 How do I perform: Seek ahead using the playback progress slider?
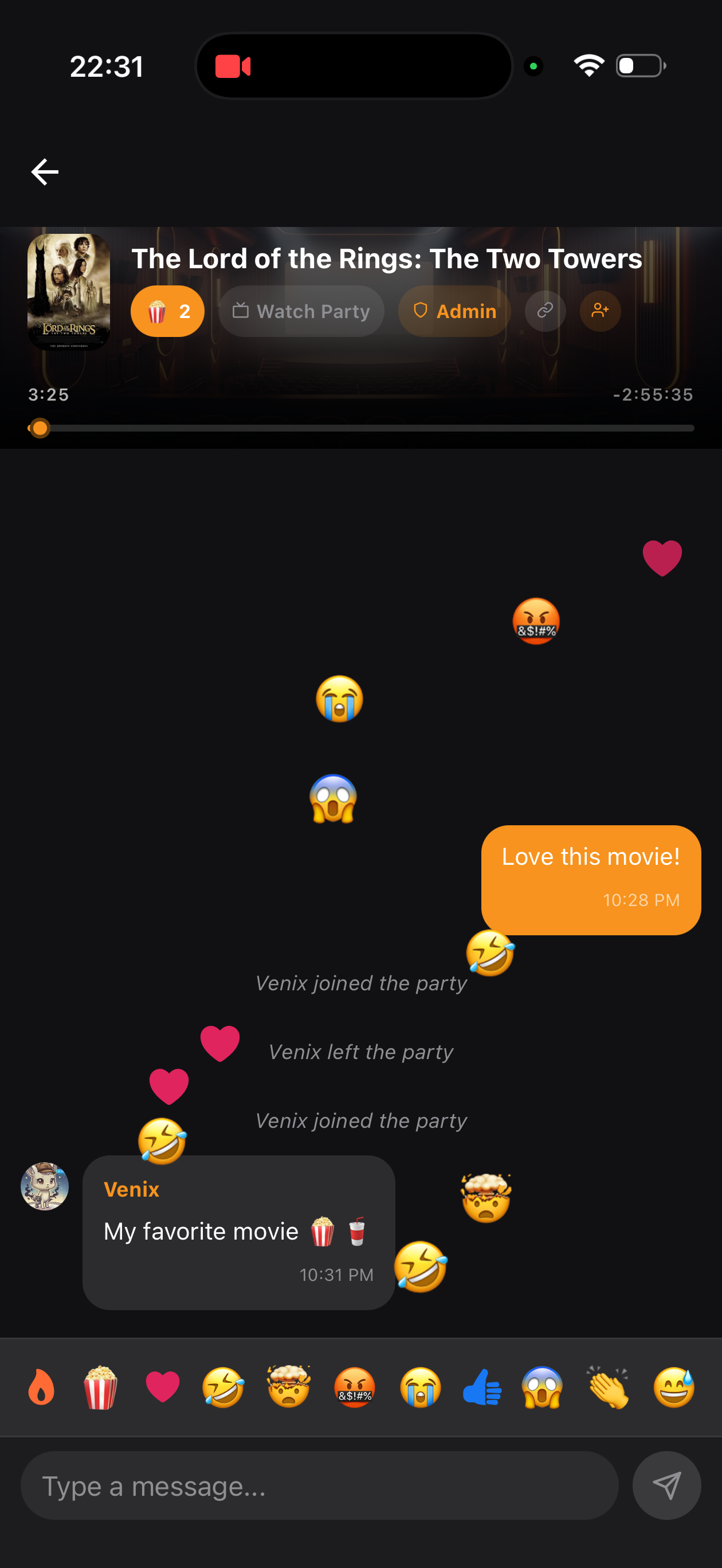(361, 428)
